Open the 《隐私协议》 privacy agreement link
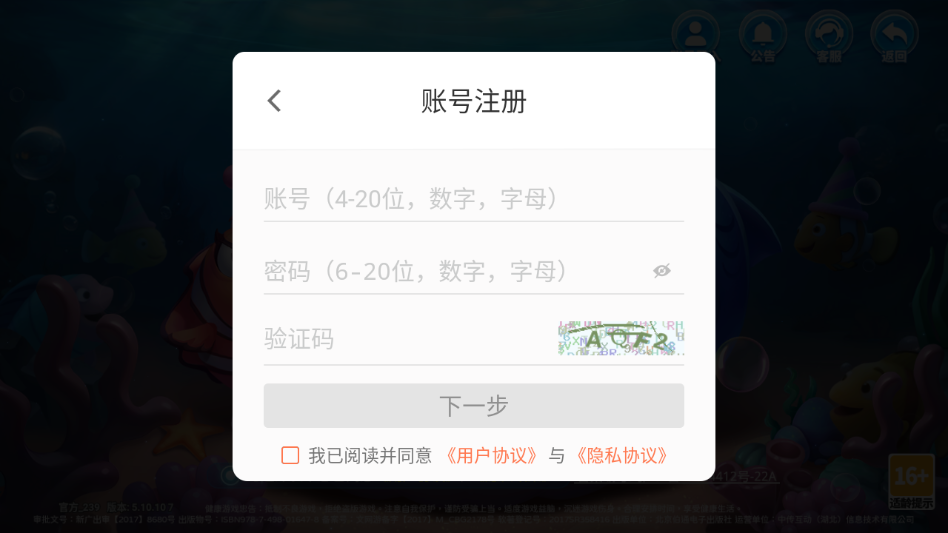Viewport: 948px width, 533px height. (x=621, y=456)
